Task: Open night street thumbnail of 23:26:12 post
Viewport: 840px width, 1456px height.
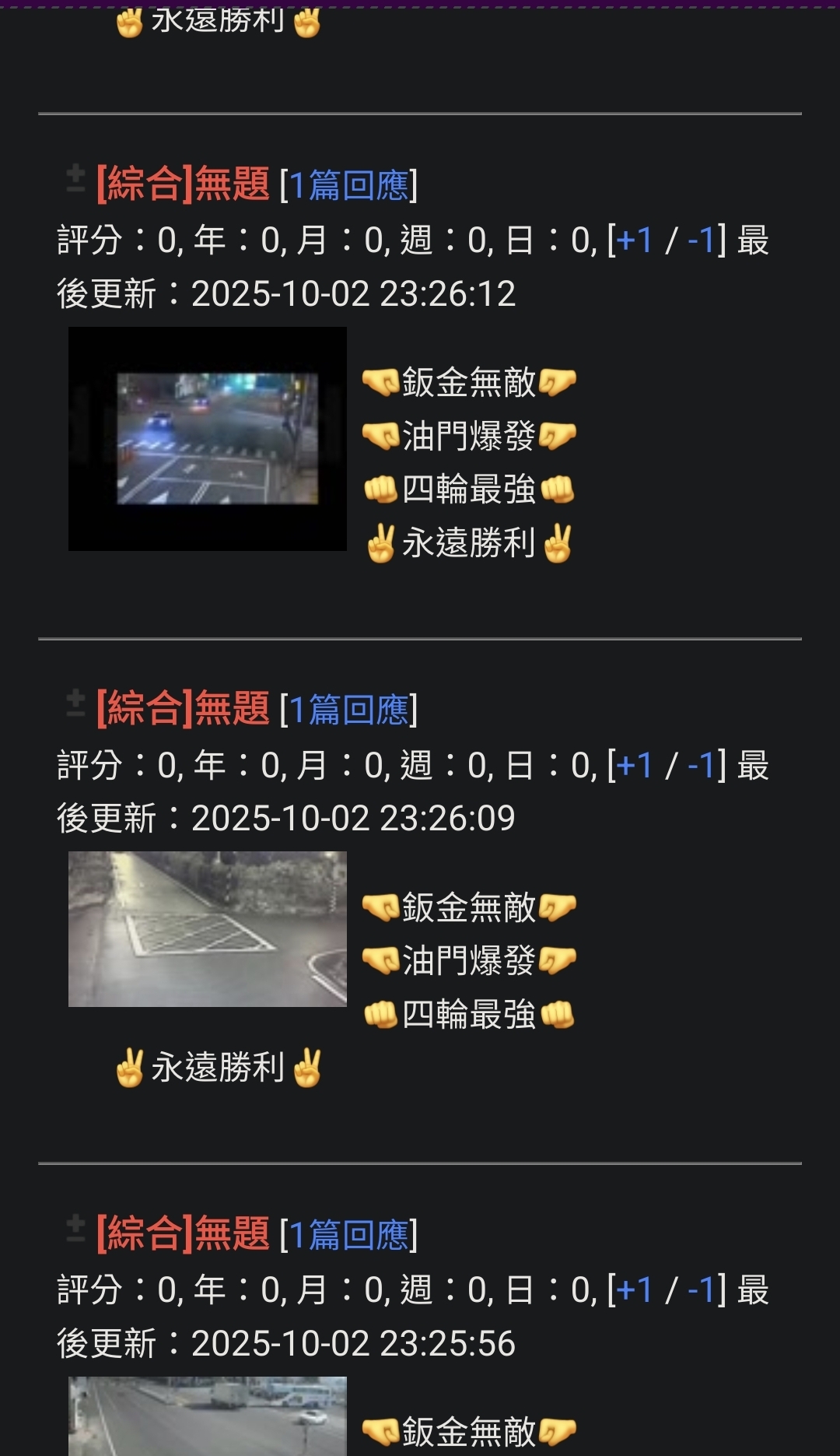Action: 208,439
